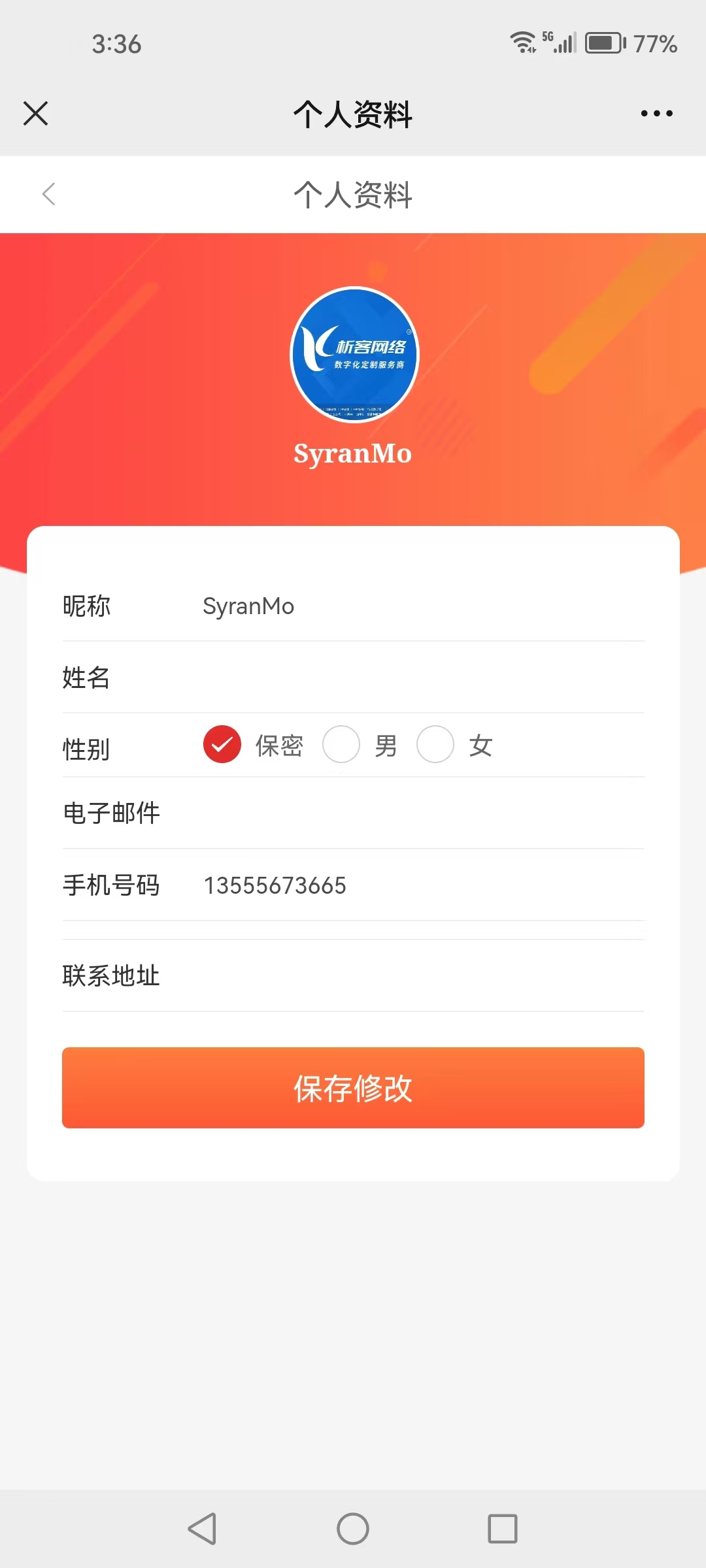The image size is (706, 1568).
Task: Go to the system home screen
Action: point(353,1529)
